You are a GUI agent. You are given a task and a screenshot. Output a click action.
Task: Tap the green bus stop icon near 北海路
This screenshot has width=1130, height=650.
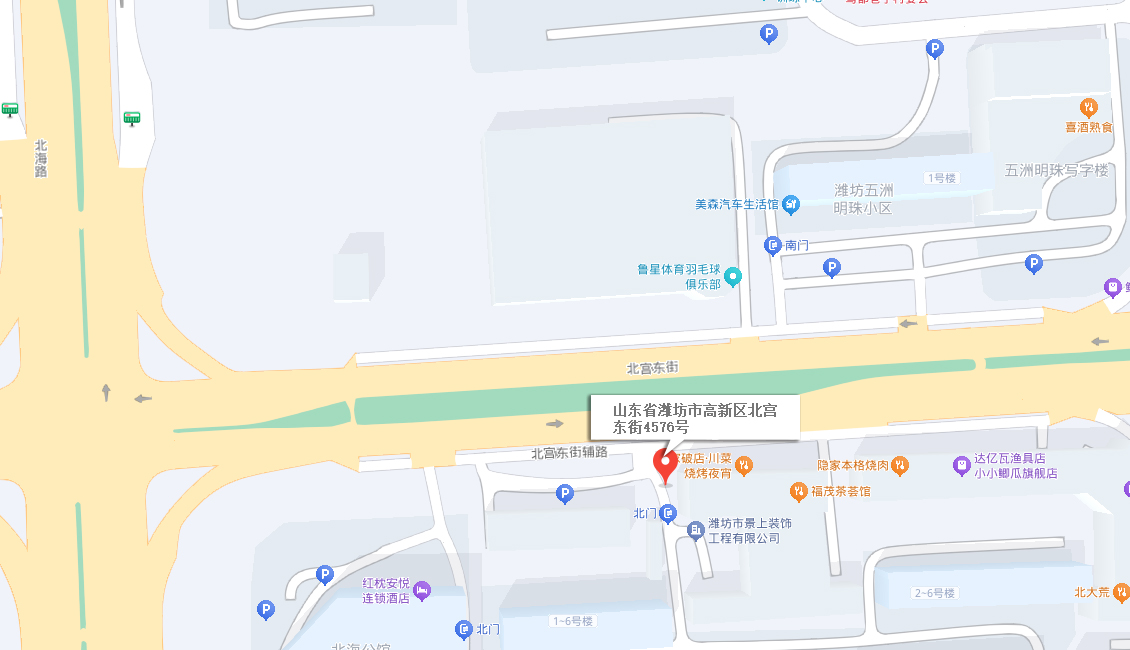132,118
